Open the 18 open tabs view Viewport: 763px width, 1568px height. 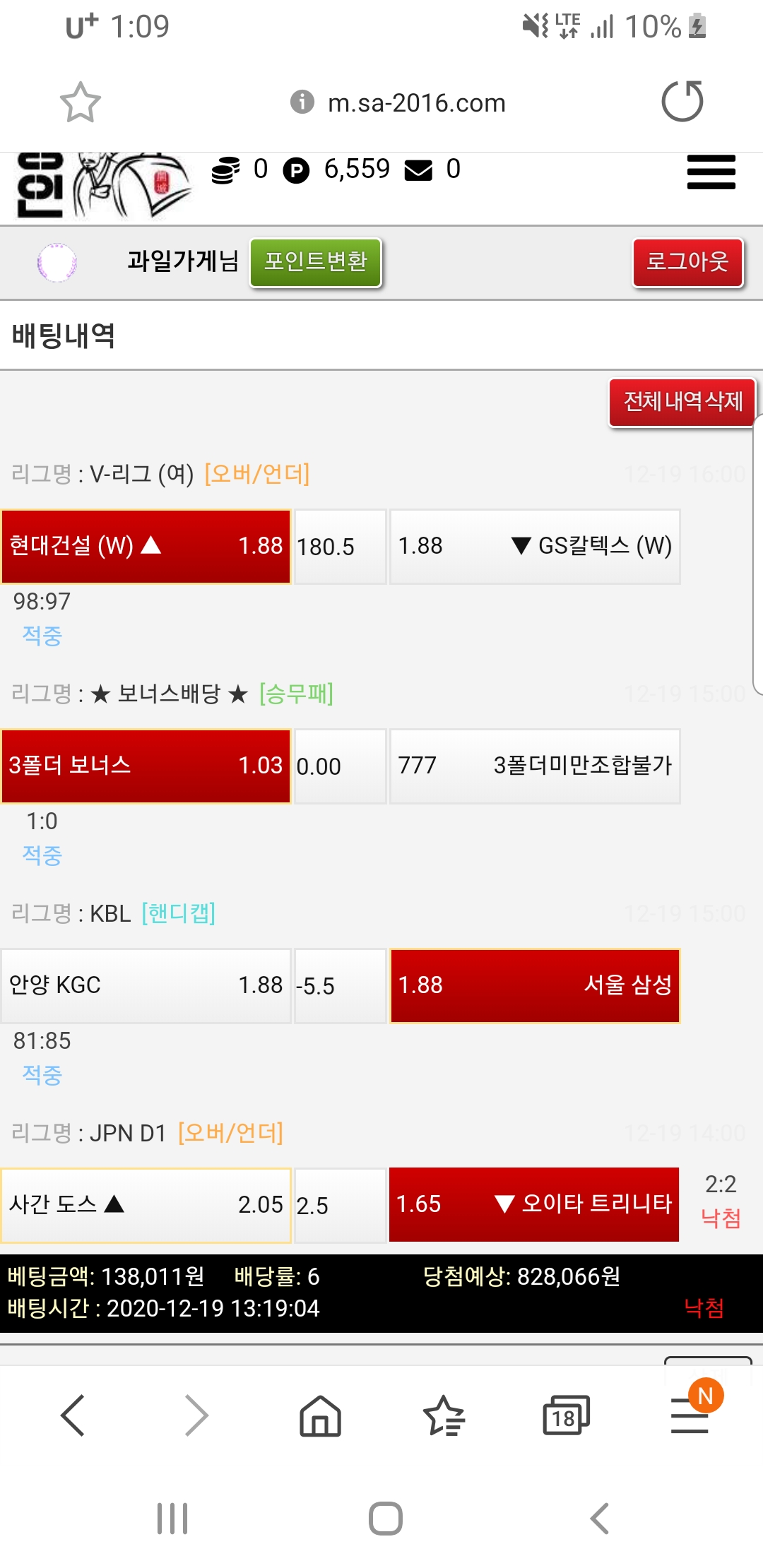coord(566,1415)
